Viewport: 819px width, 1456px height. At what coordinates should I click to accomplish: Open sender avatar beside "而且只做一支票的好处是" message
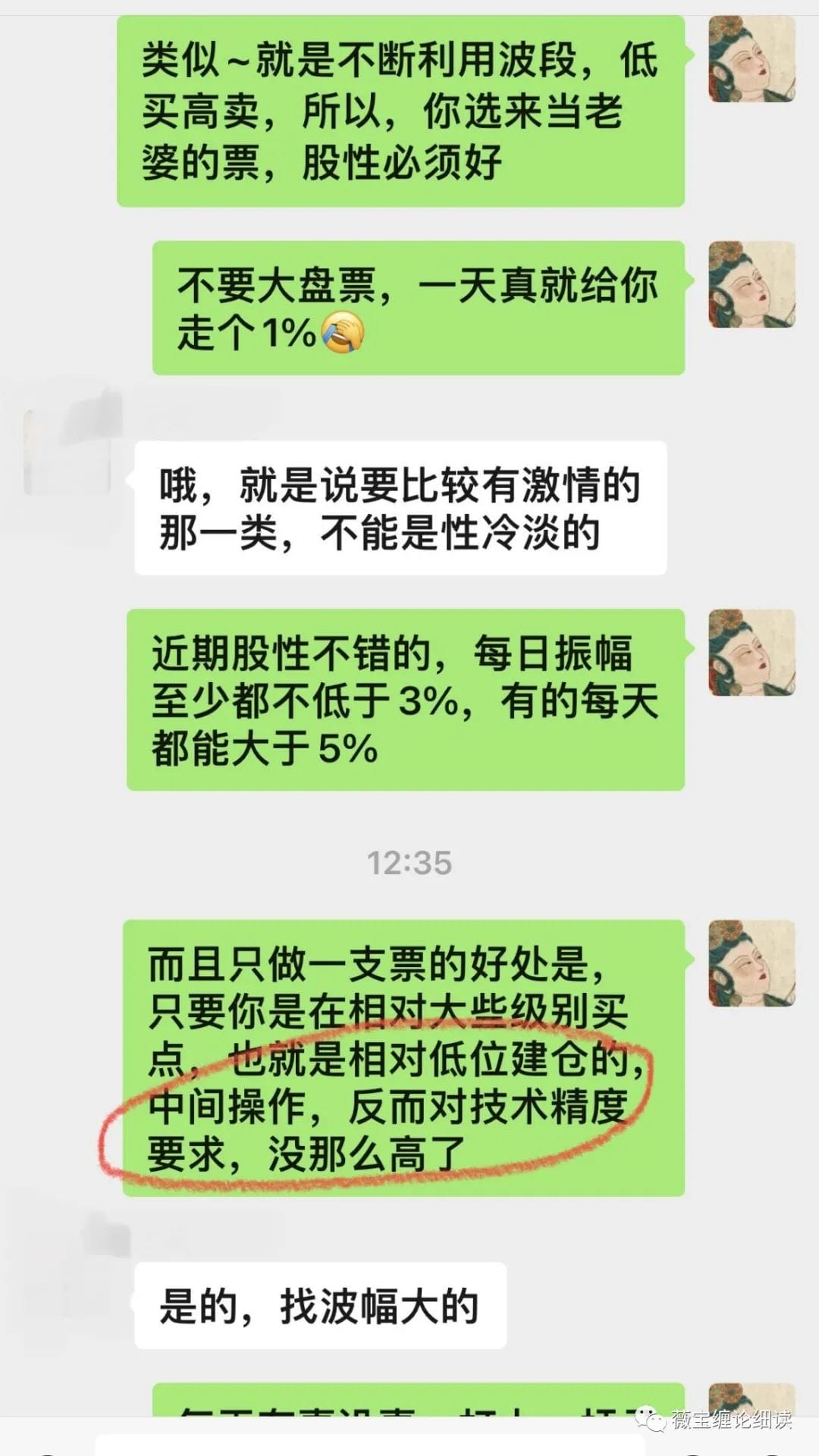pos(752,963)
